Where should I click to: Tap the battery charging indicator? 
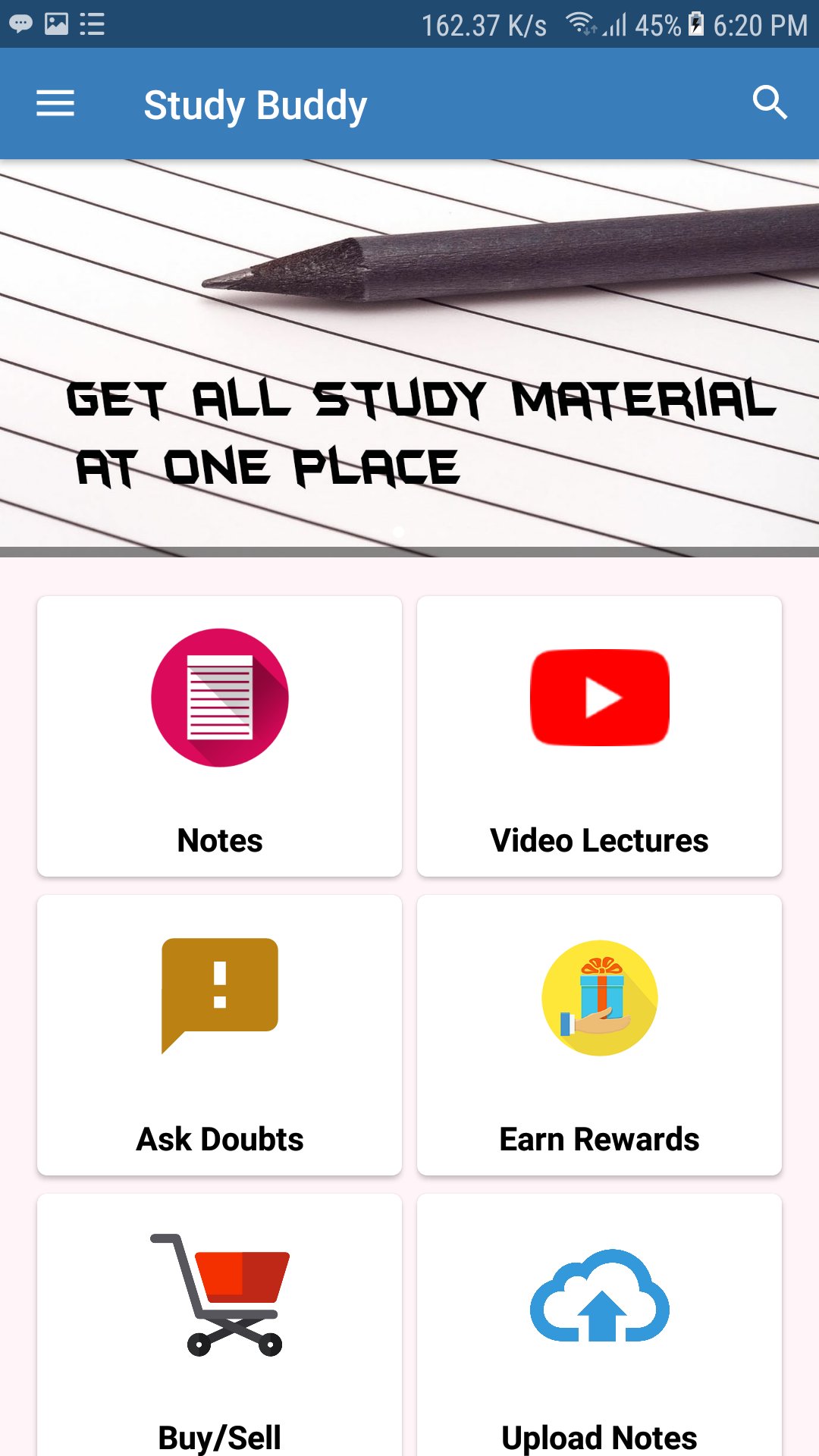point(696,24)
